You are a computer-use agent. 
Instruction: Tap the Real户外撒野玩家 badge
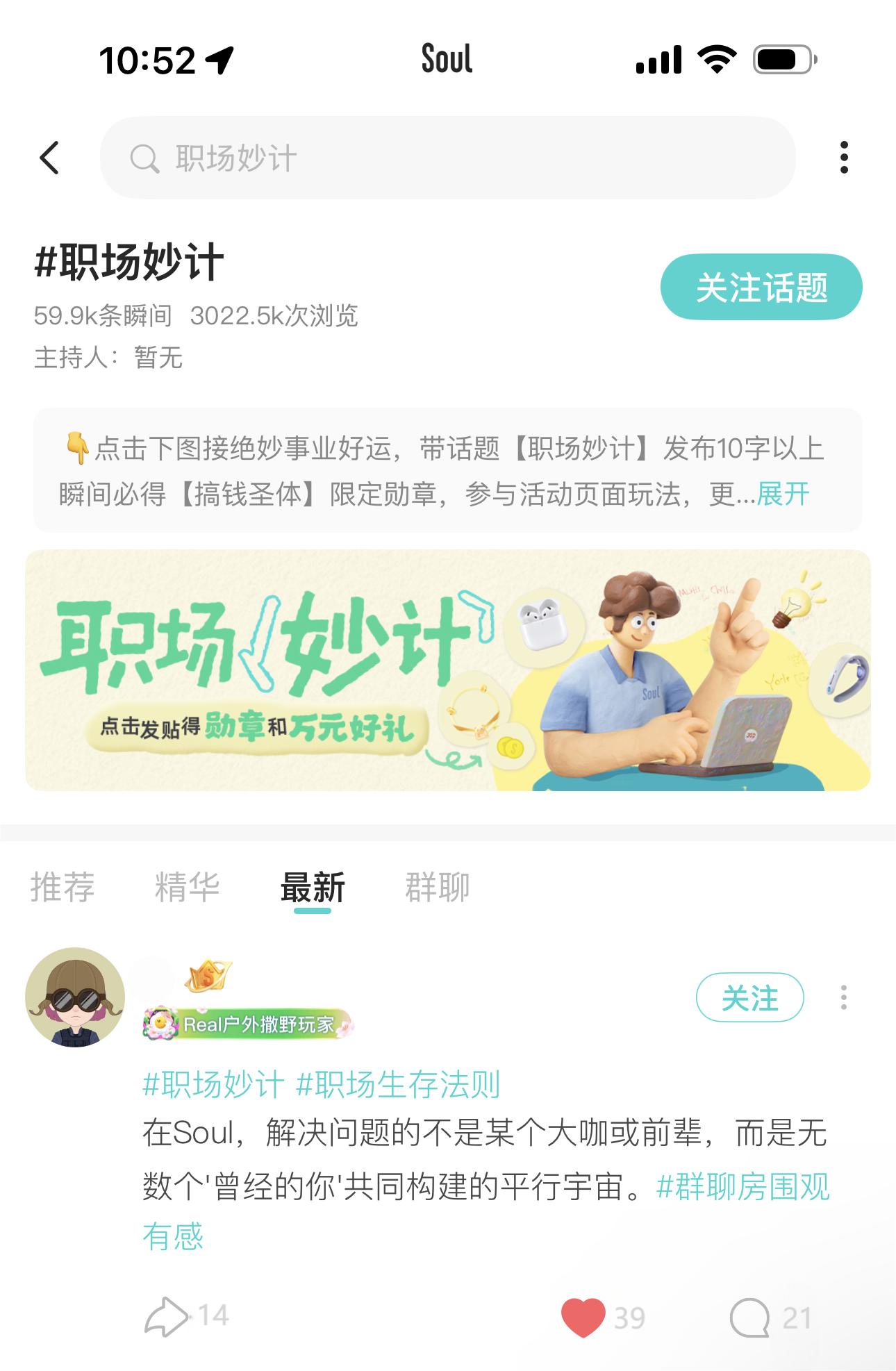tap(248, 1024)
